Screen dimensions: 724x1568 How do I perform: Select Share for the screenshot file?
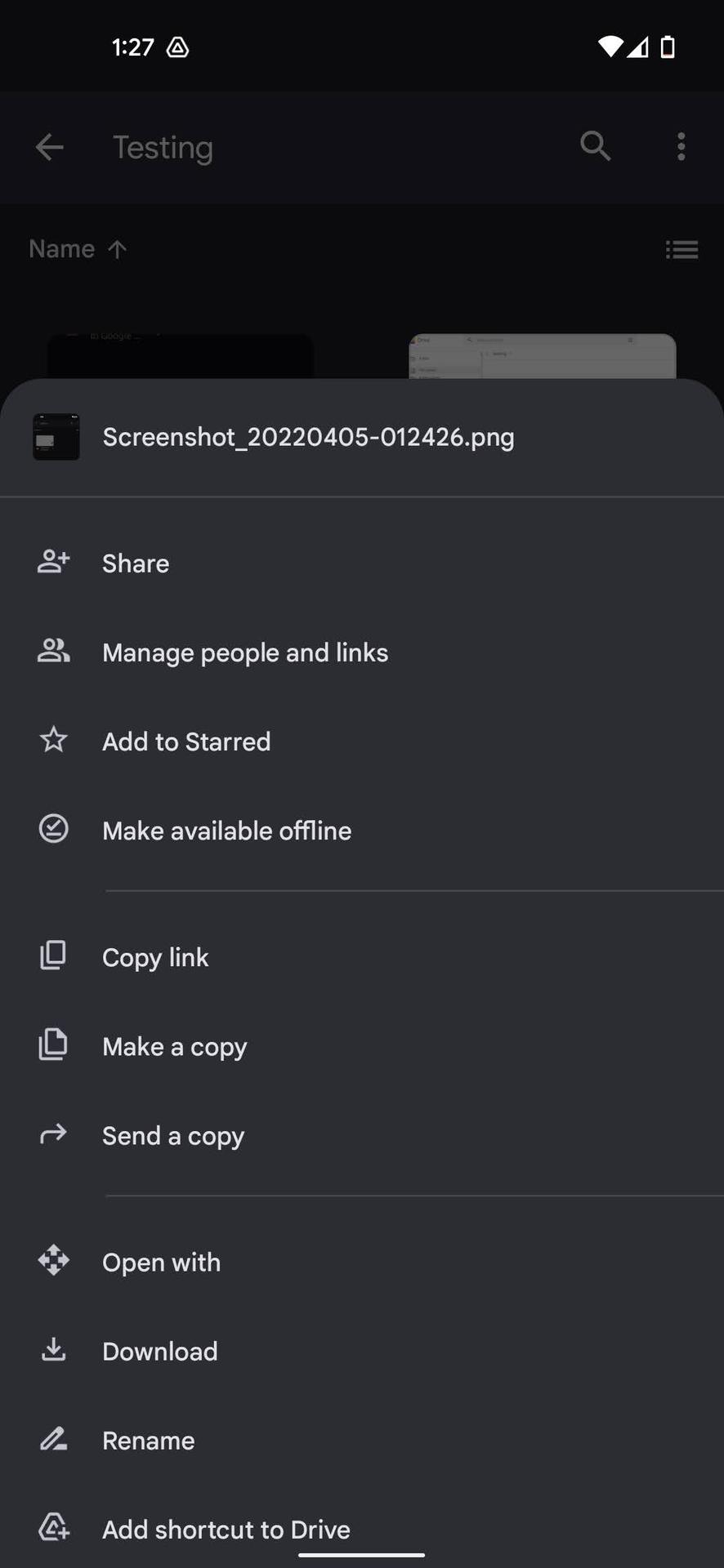point(136,563)
